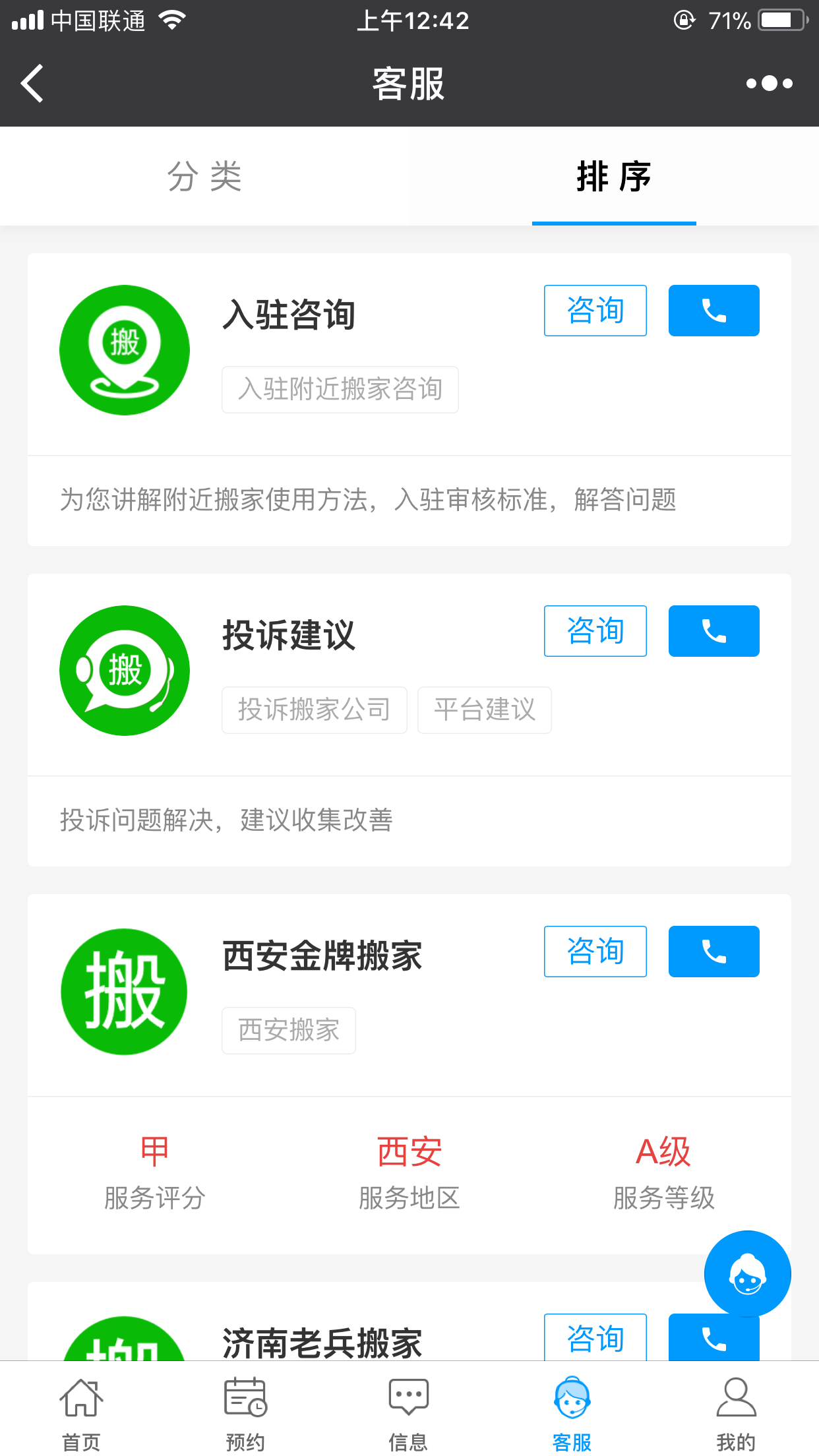Open the floating customer service button
Viewport: 819px width, 1456px height.
point(747,1273)
